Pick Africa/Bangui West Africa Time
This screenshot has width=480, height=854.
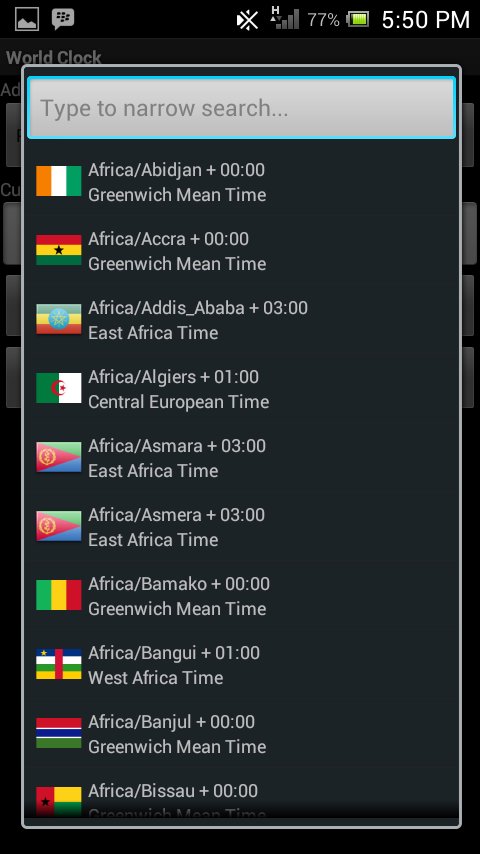click(241, 665)
